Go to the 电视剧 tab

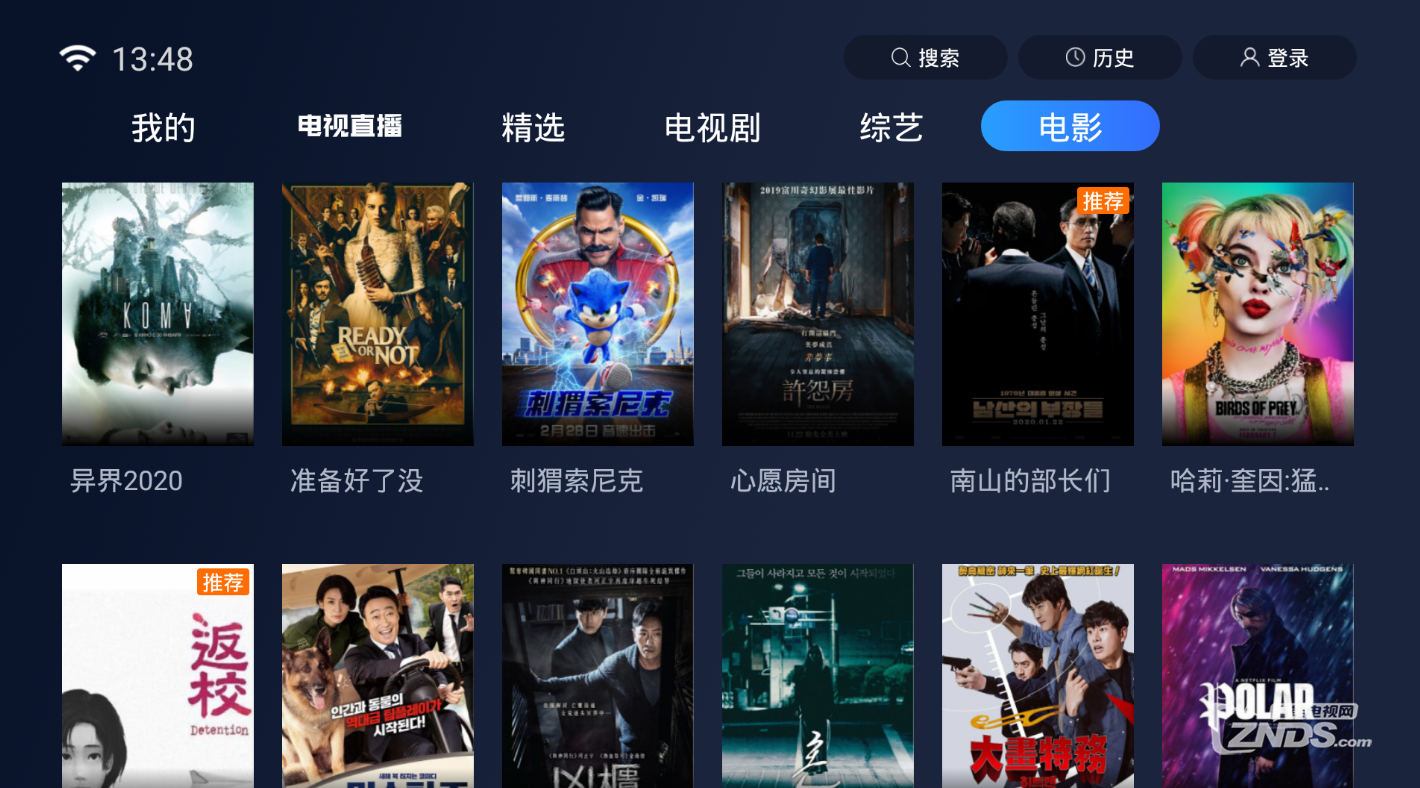(712, 127)
